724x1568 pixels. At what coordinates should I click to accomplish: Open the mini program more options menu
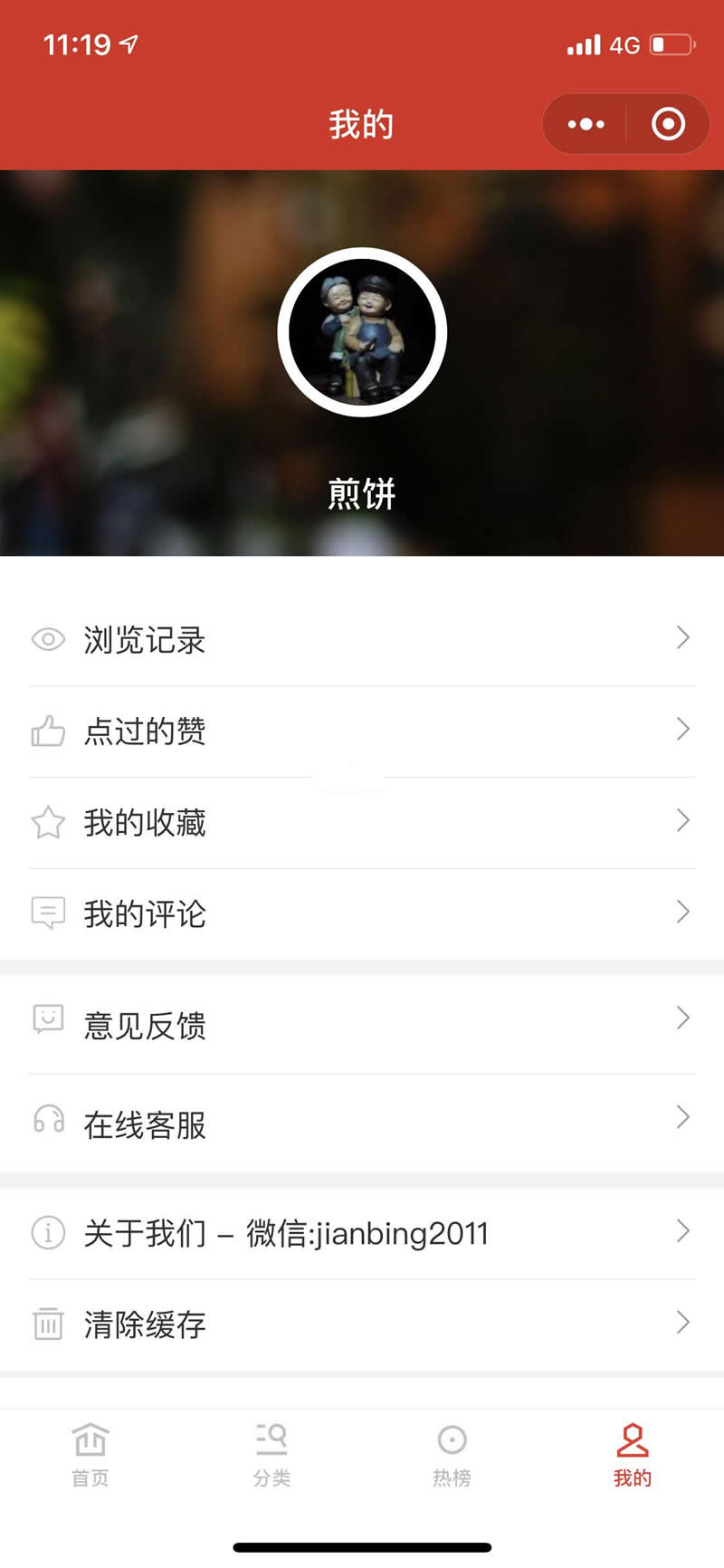[x=586, y=124]
